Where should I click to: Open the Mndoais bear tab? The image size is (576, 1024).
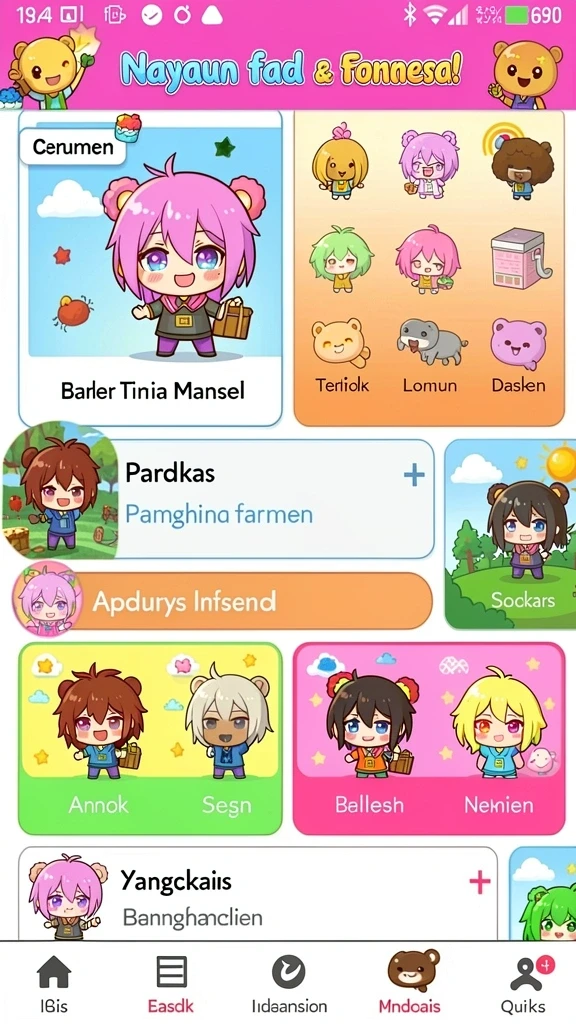coord(410,984)
